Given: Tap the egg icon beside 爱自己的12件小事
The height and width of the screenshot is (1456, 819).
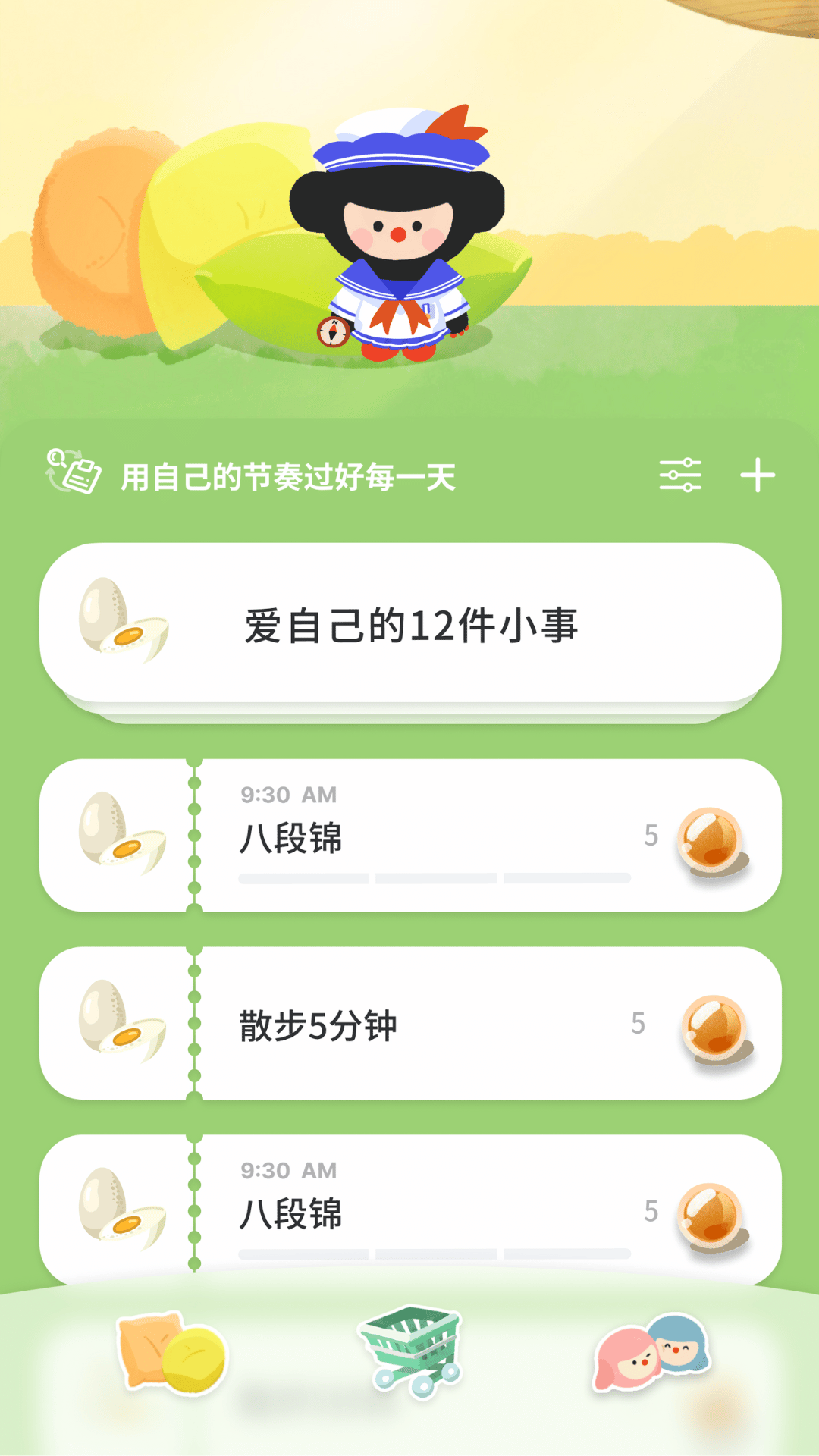Looking at the screenshot, I should [121, 623].
